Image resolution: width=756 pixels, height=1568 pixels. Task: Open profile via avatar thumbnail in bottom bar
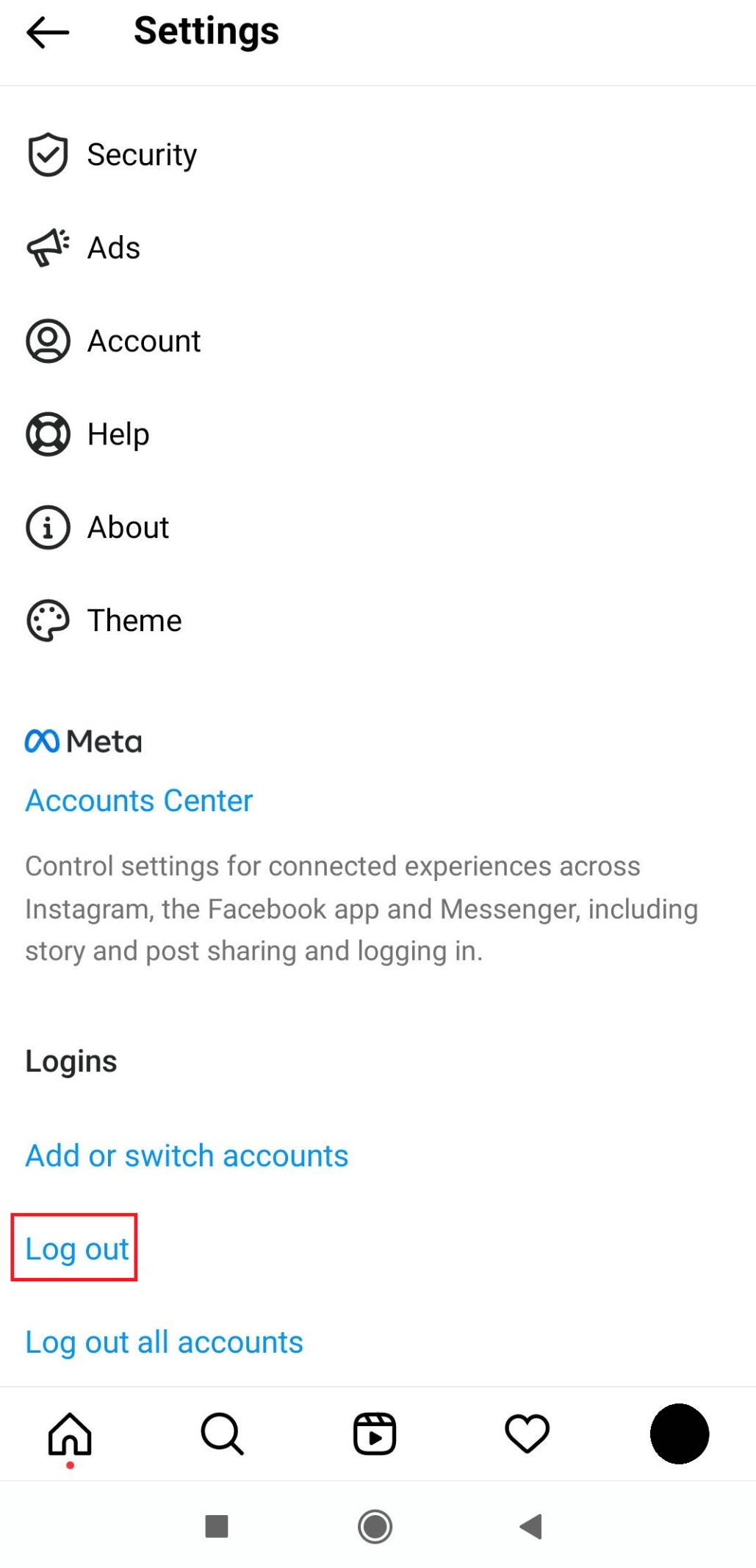coord(678,1434)
